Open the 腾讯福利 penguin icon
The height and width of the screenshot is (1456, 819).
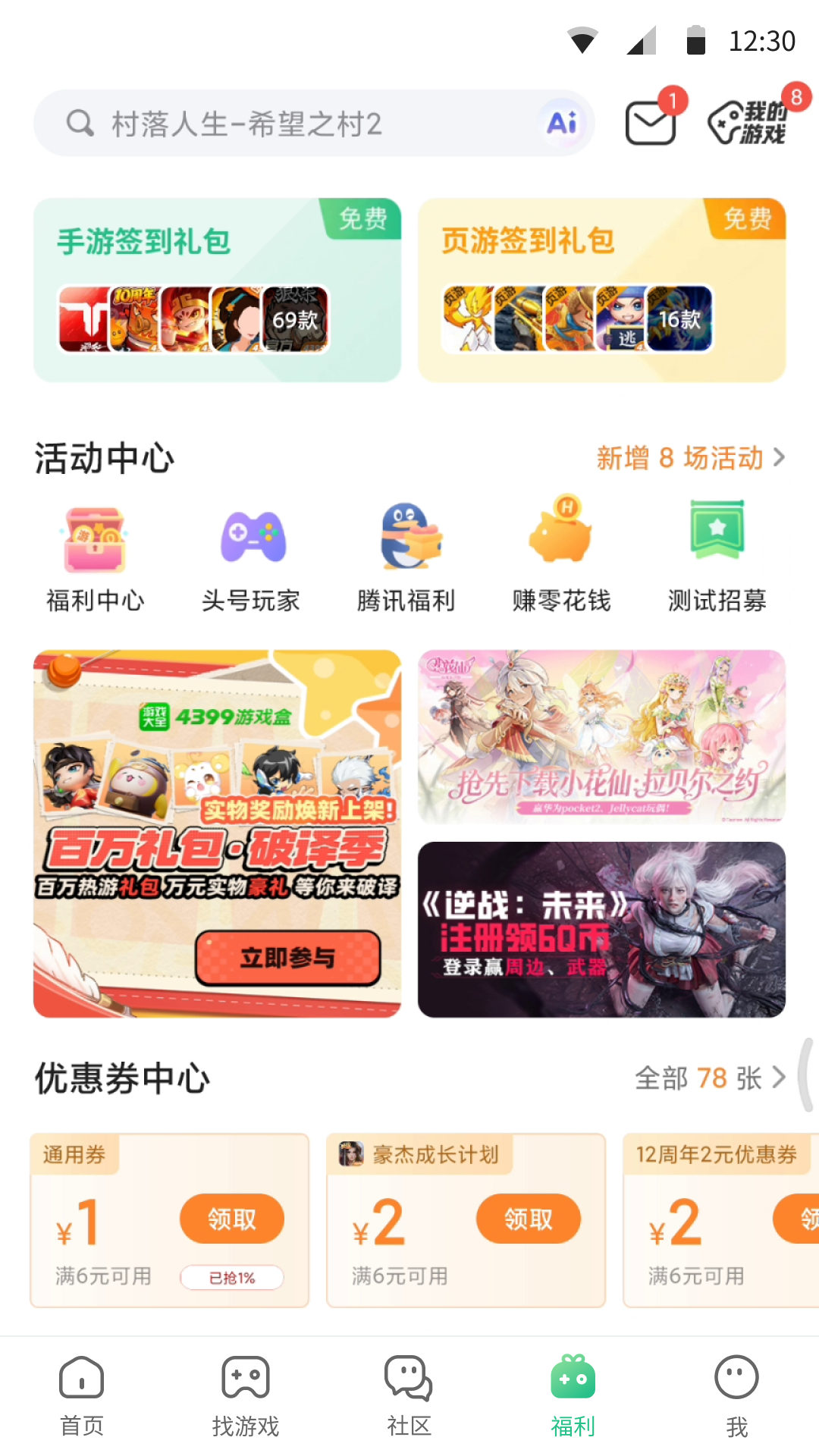click(x=406, y=540)
